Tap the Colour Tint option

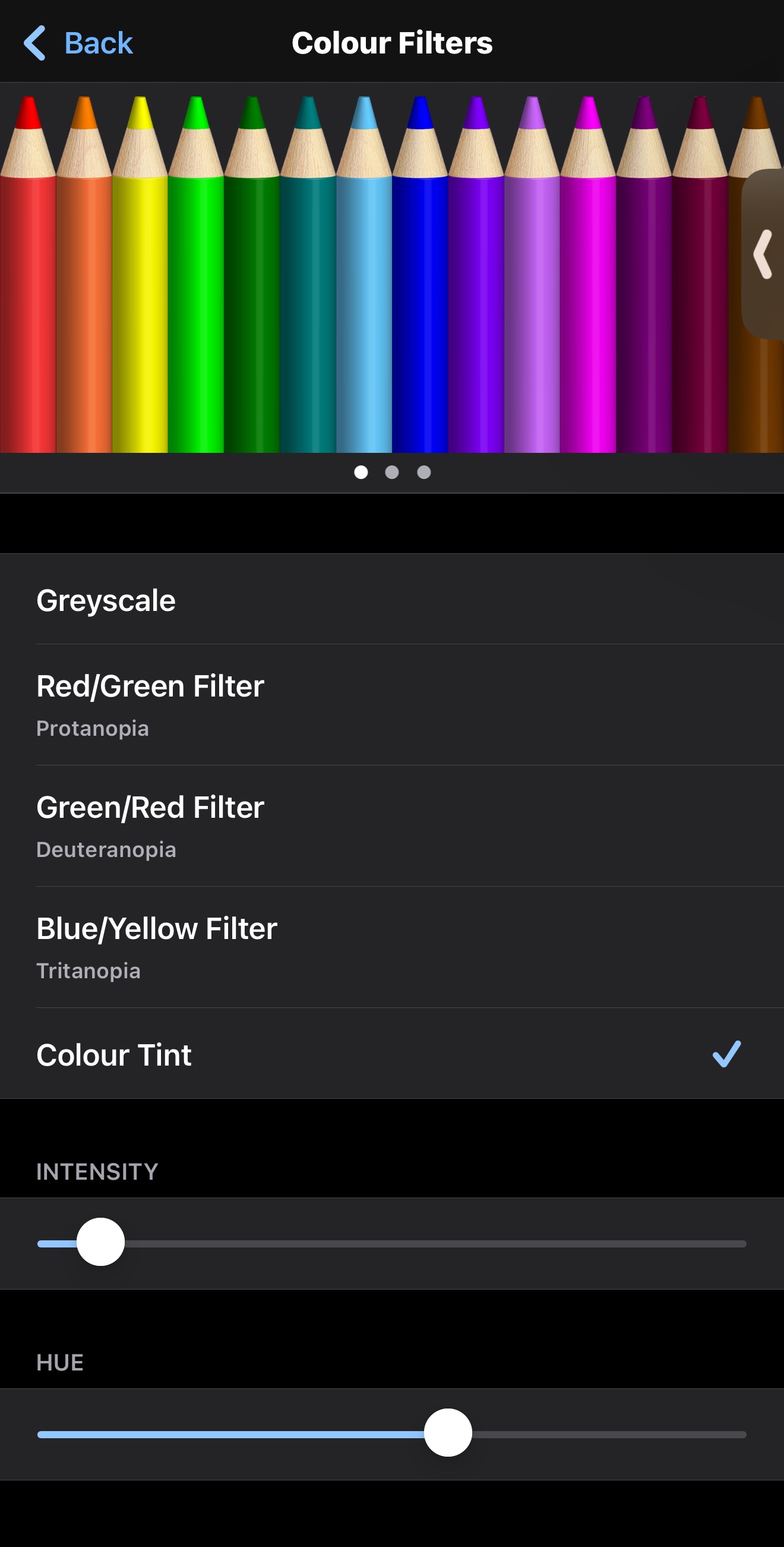click(x=392, y=1054)
